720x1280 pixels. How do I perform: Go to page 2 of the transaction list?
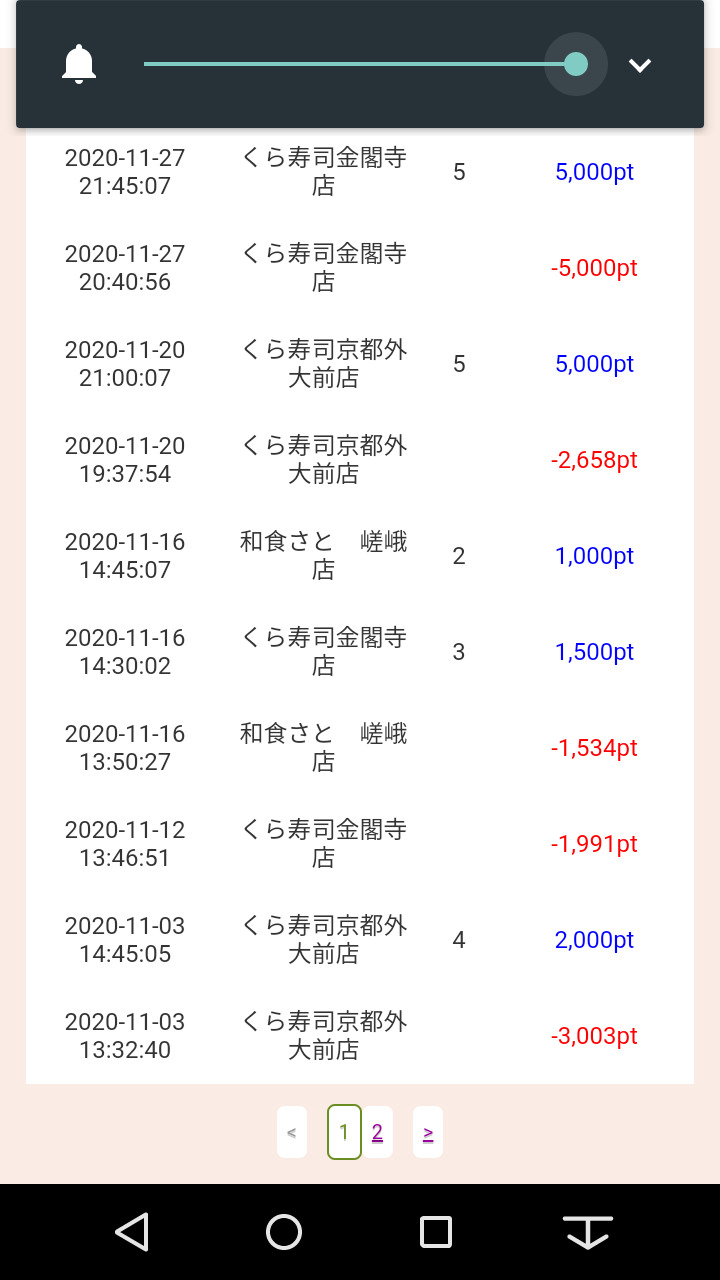[377, 1131]
